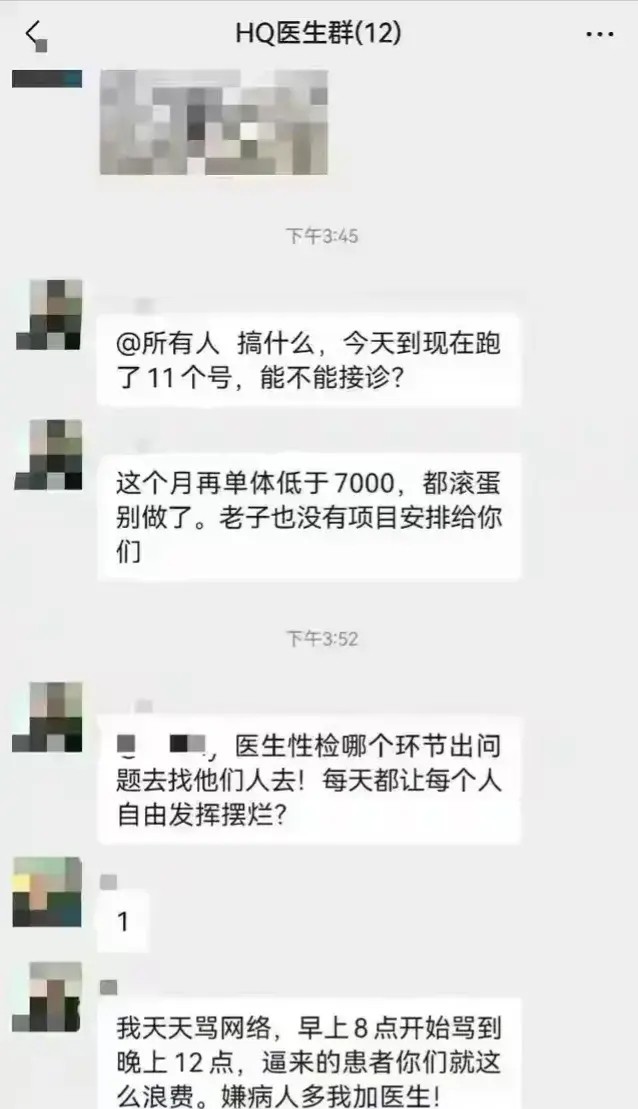The image size is (638, 1109).
Task: Open the blurred image message at top
Action: pos(214,121)
